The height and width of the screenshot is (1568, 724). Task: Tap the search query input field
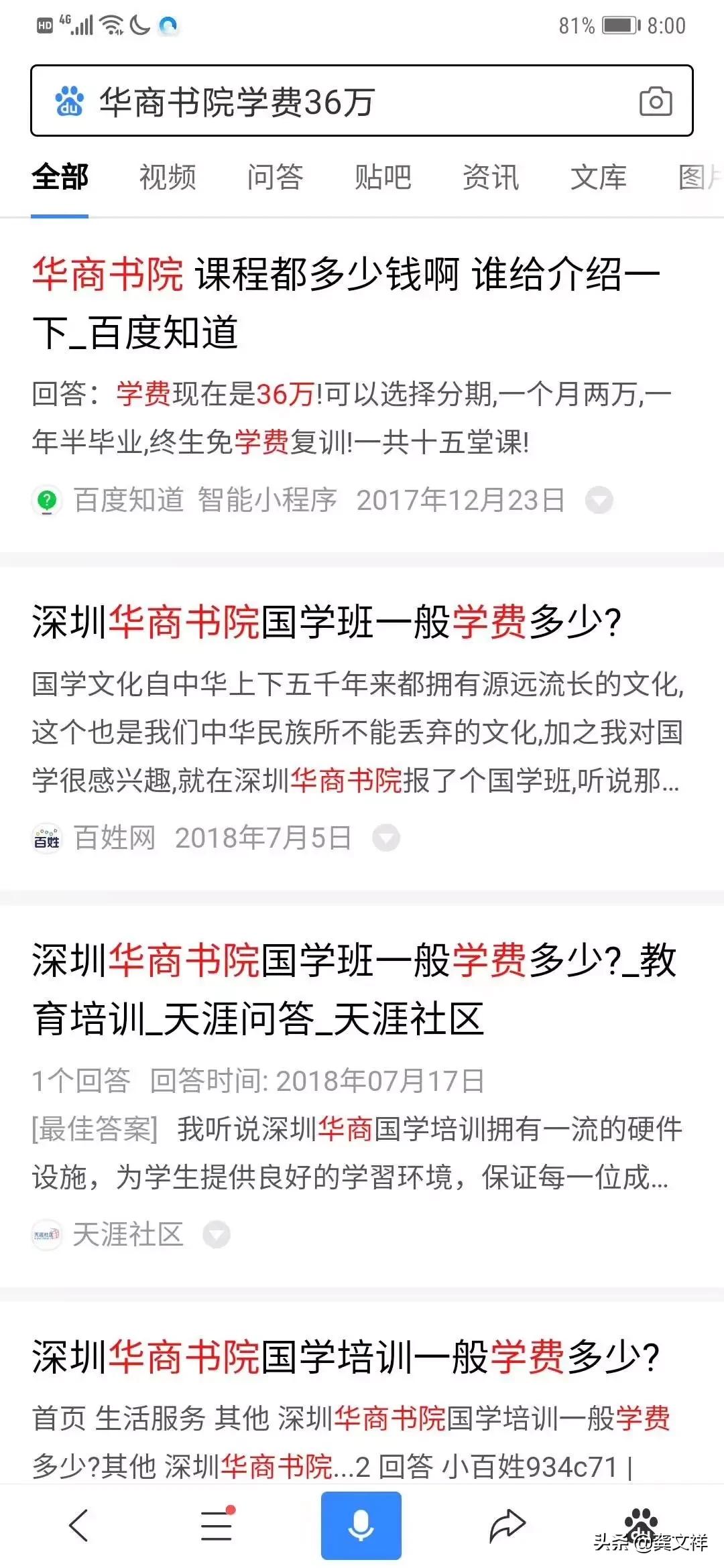point(335,102)
